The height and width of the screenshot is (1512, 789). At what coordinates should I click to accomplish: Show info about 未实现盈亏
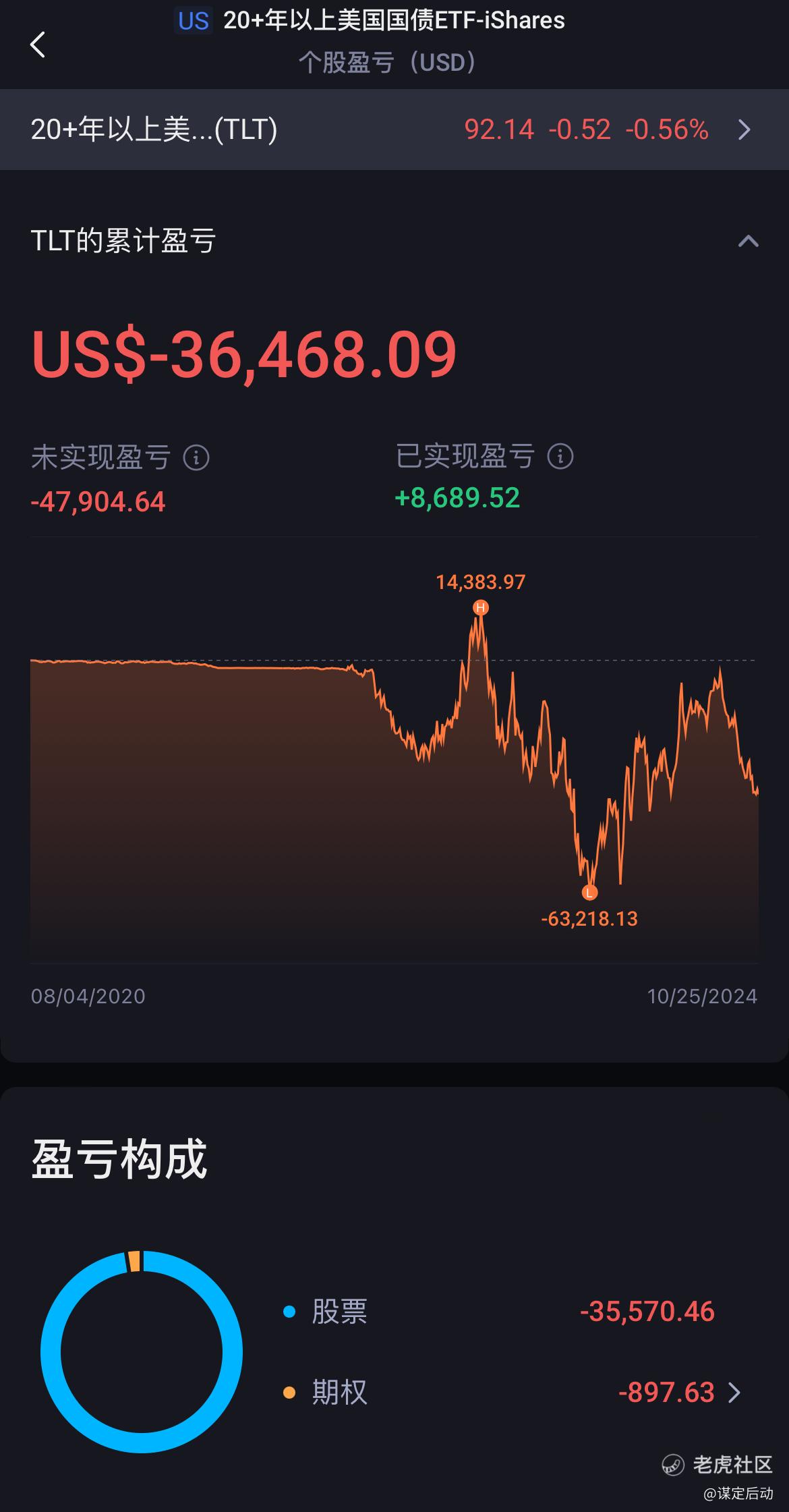tap(196, 457)
